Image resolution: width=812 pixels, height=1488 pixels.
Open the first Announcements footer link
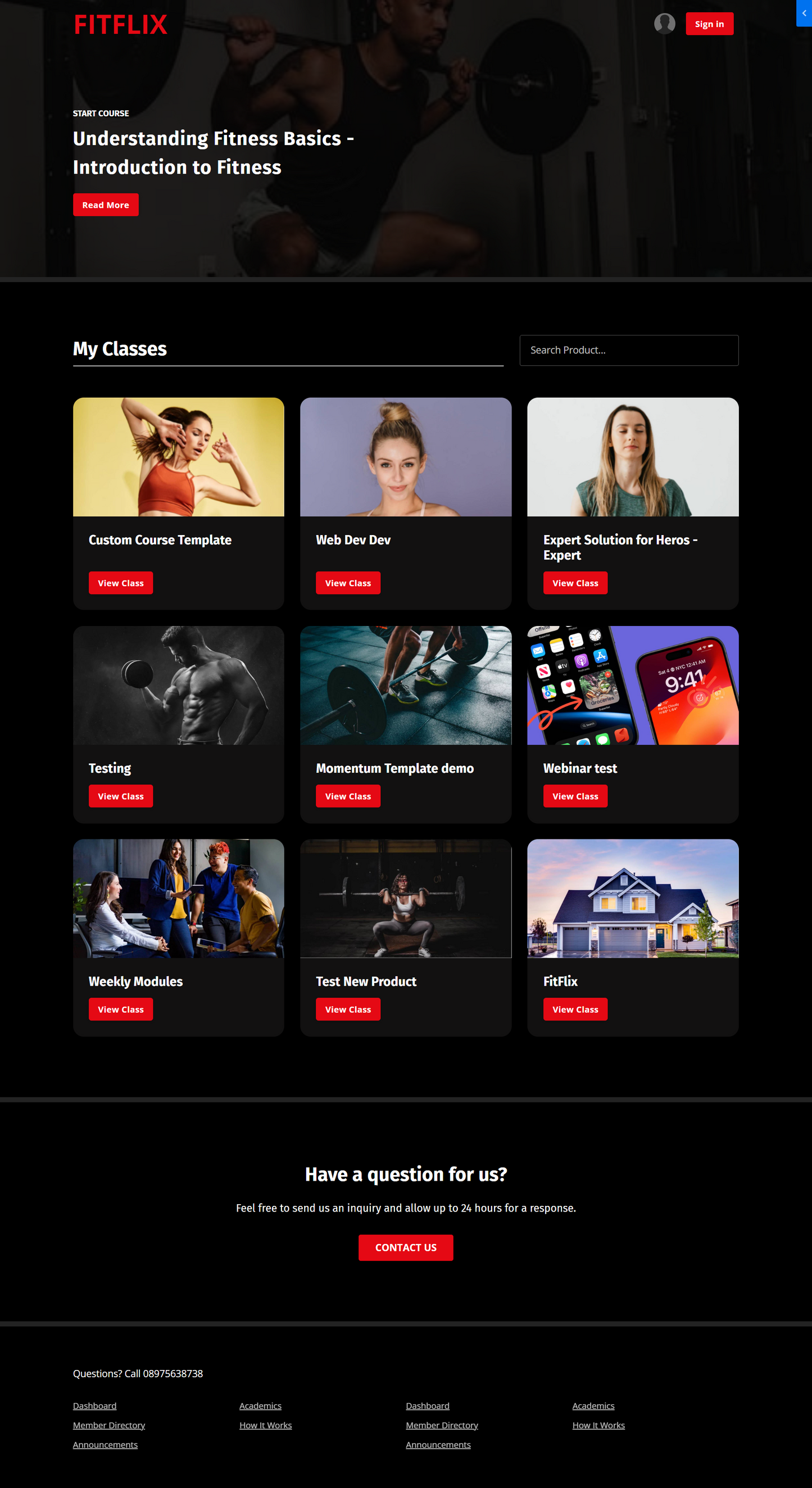(105, 1445)
